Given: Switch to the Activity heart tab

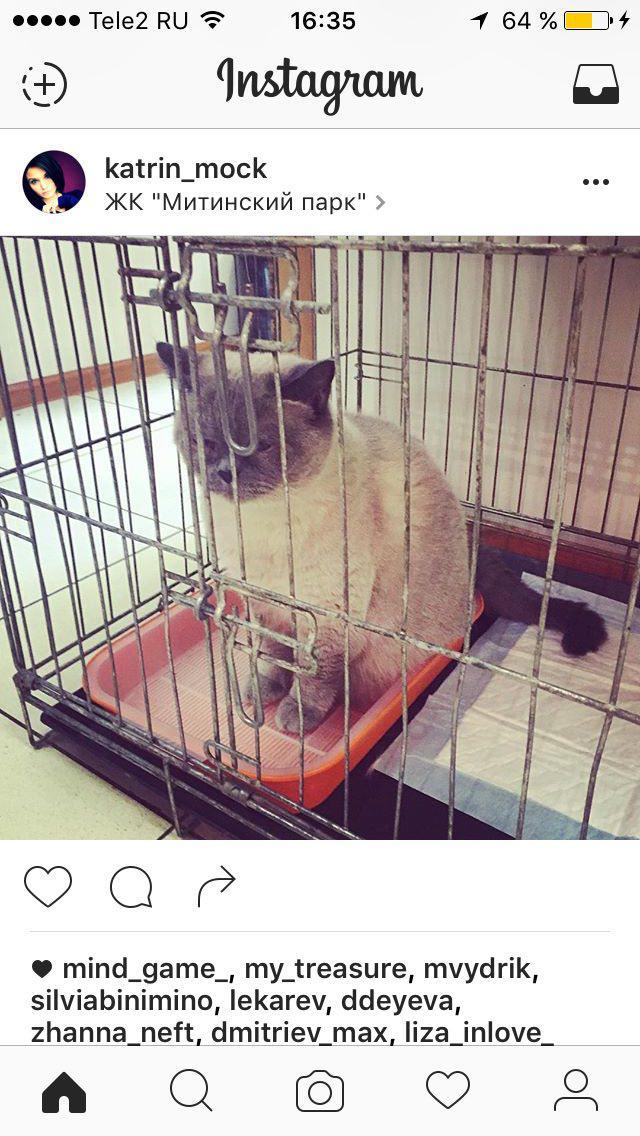Looking at the screenshot, I should coord(448,1091).
